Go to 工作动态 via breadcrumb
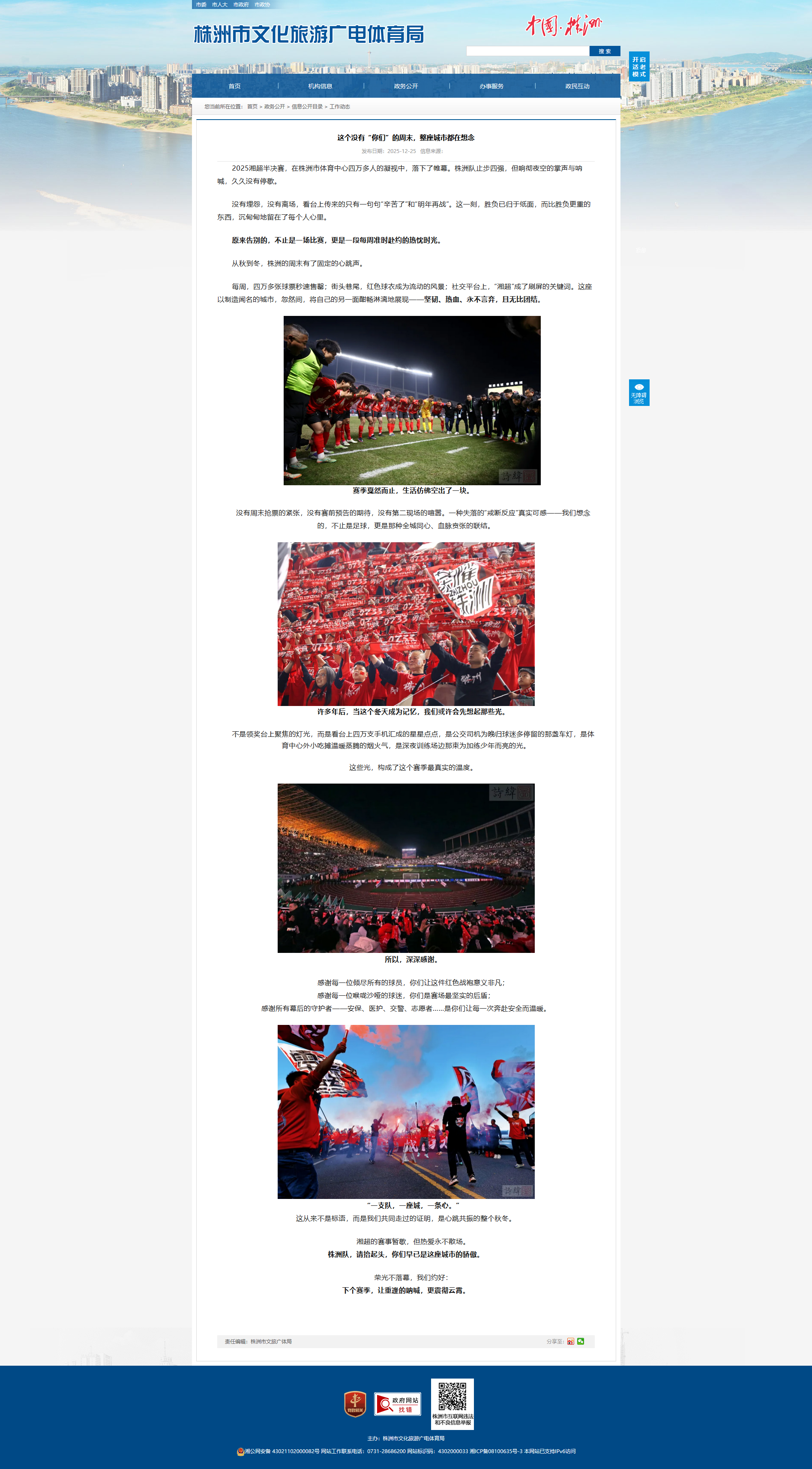The image size is (812, 1469). click(339, 107)
